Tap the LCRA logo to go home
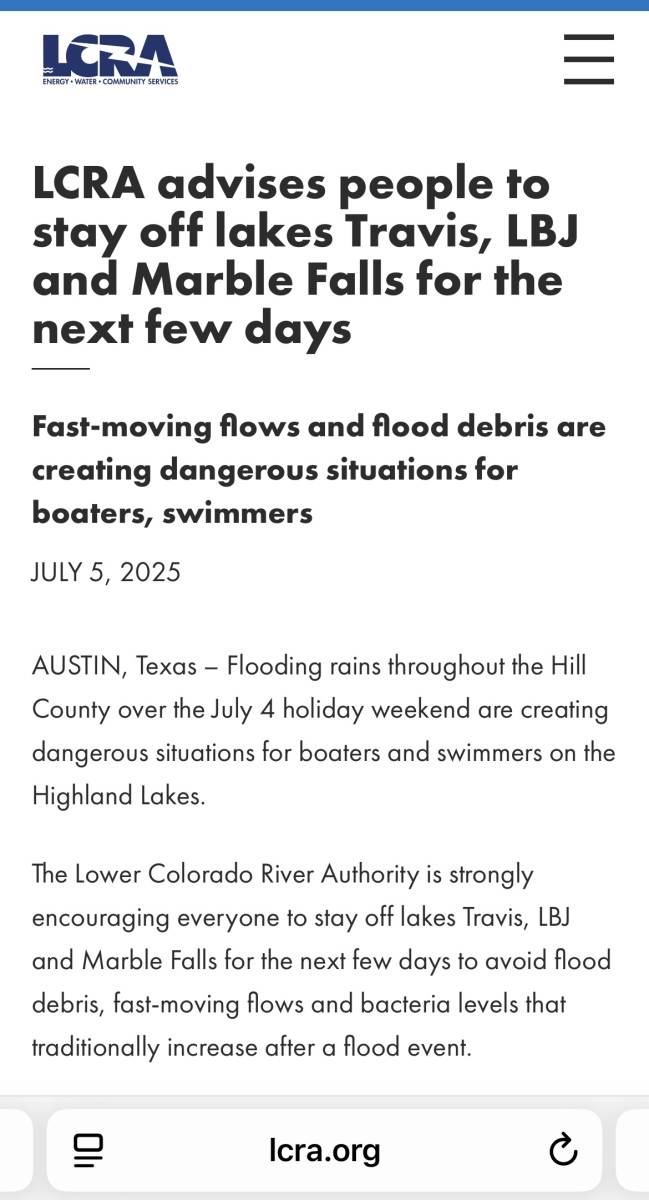The height and width of the screenshot is (1200, 649). pyautogui.click(x=110, y=59)
